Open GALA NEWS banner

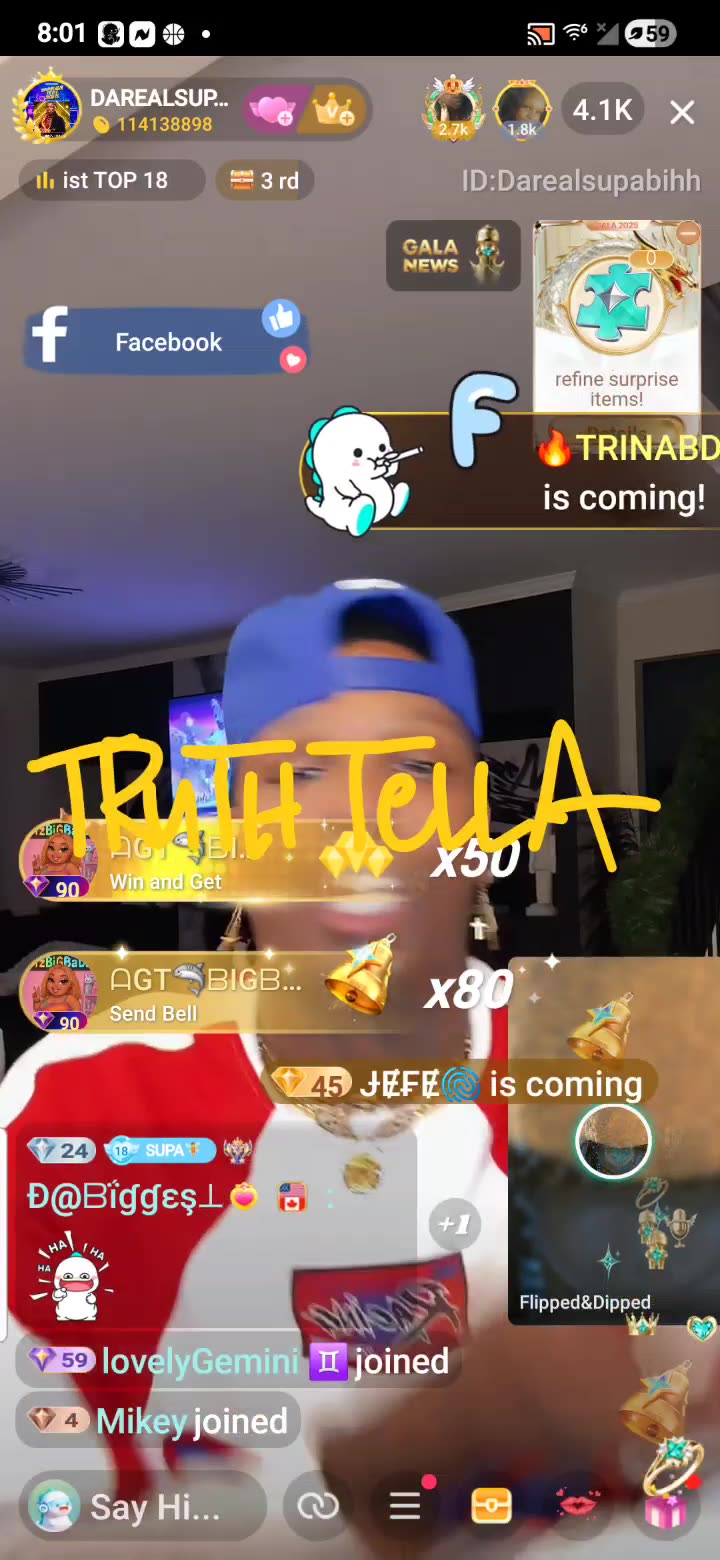452,256
